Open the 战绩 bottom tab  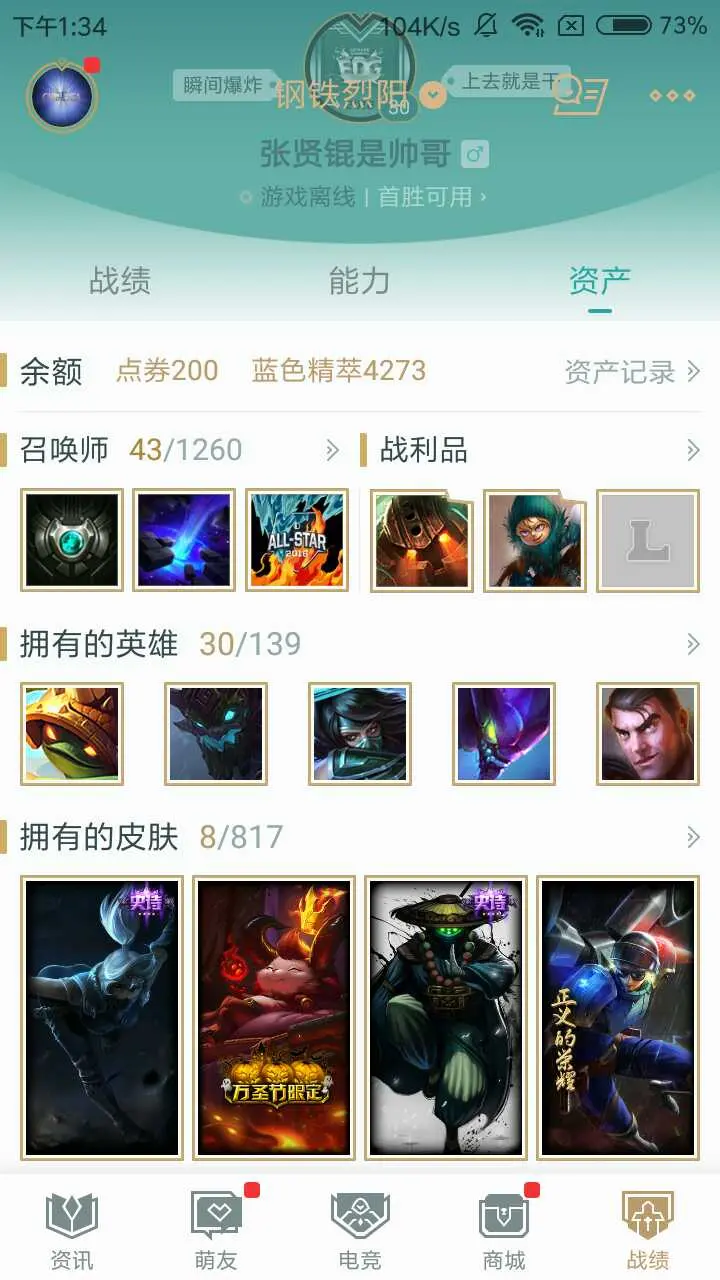coord(648,1230)
